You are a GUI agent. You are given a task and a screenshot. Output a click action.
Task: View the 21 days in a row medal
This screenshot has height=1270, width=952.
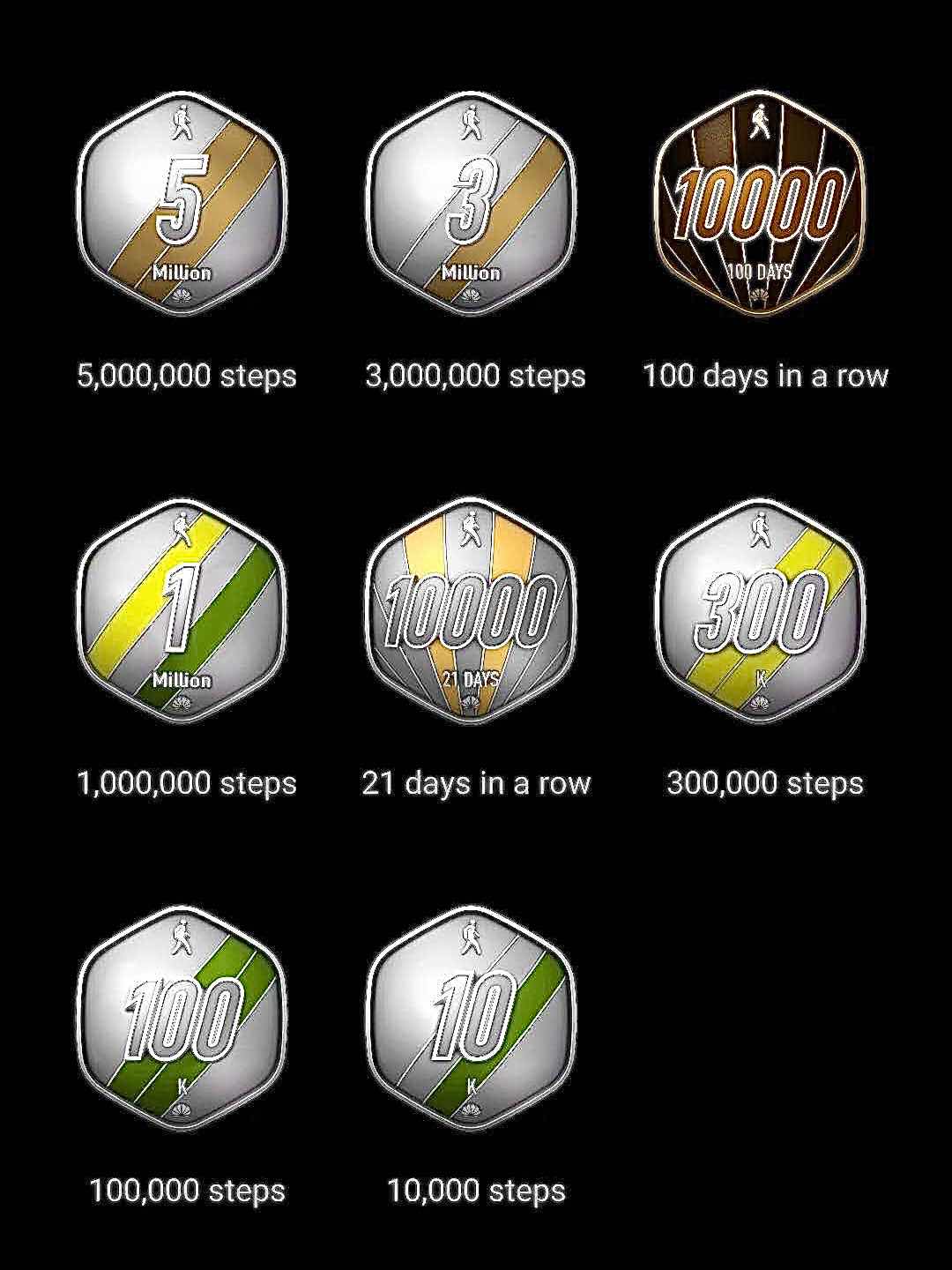tap(472, 612)
